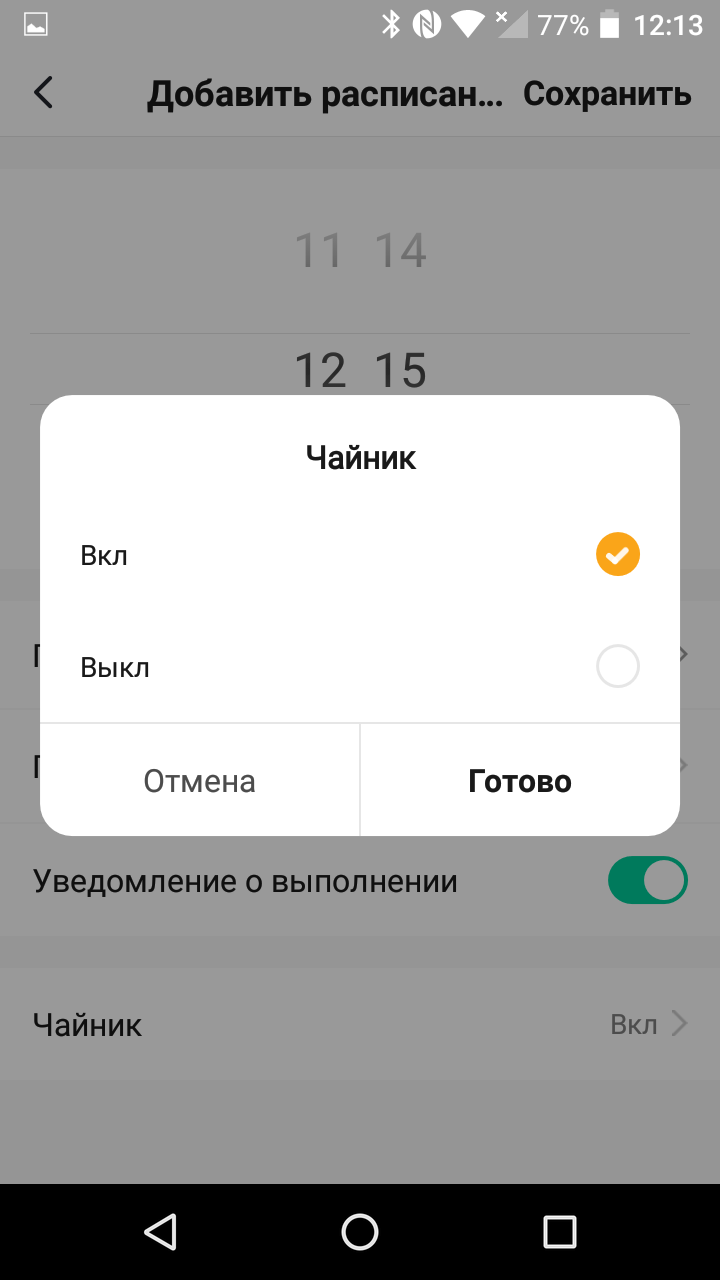Go to the system home screen

click(360, 1232)
